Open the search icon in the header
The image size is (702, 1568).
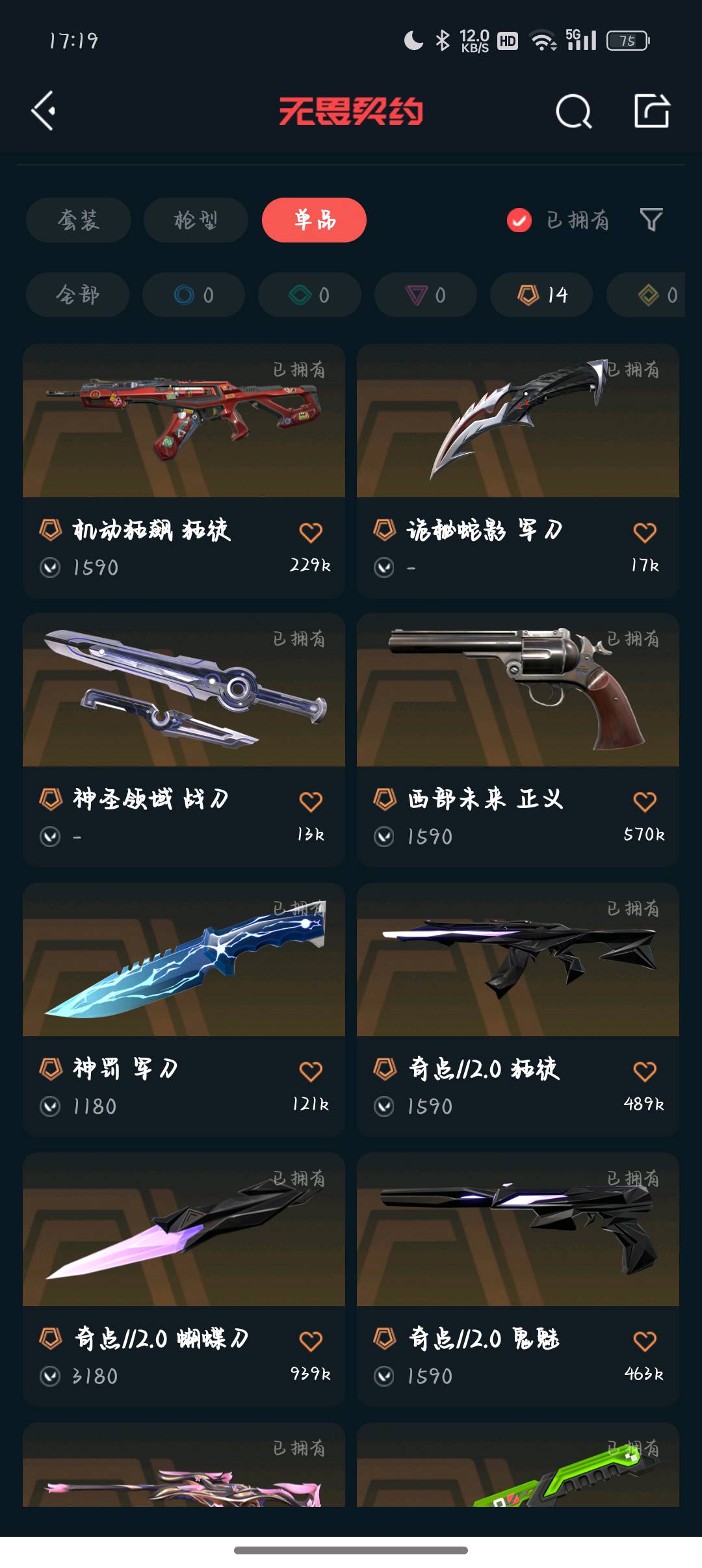573,111
